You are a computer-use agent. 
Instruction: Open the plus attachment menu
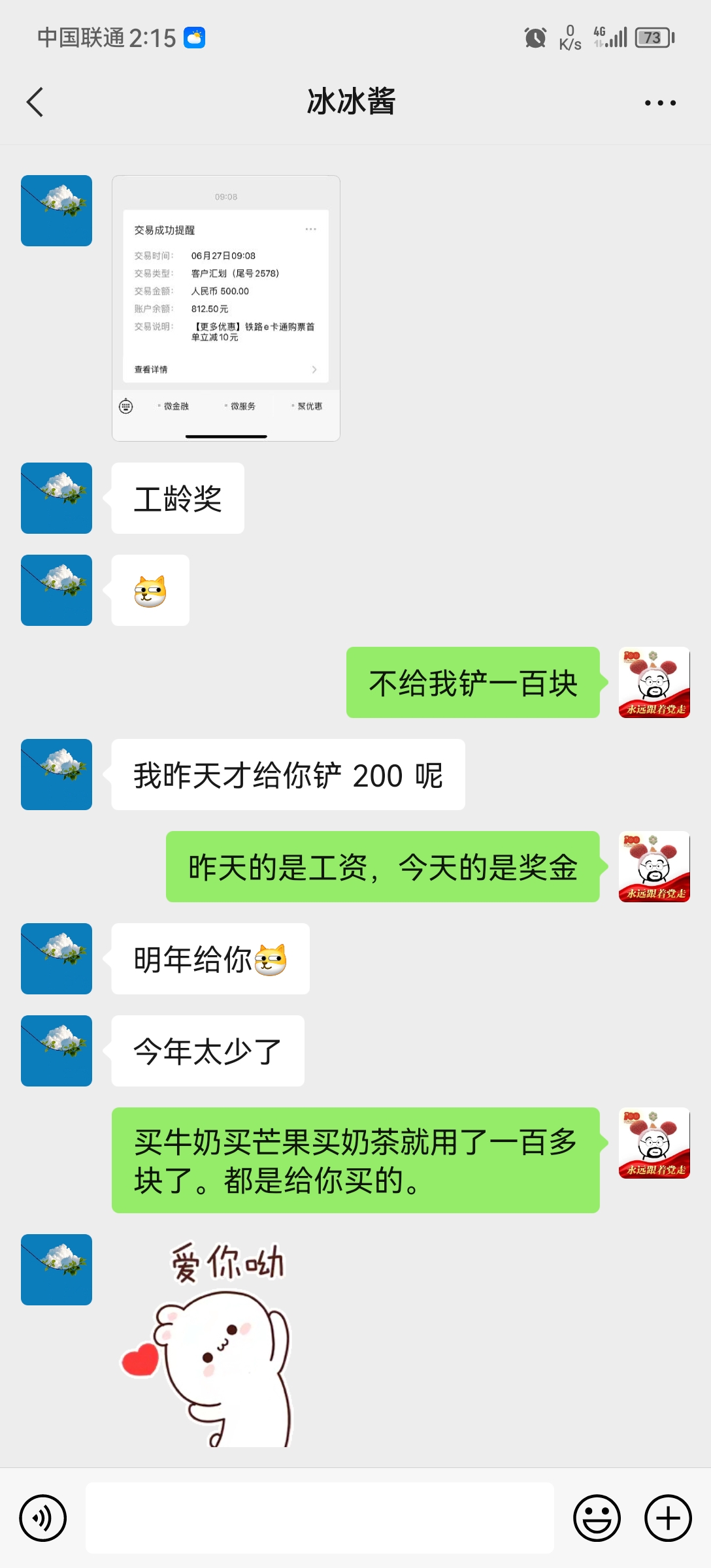click(668, 1518)
